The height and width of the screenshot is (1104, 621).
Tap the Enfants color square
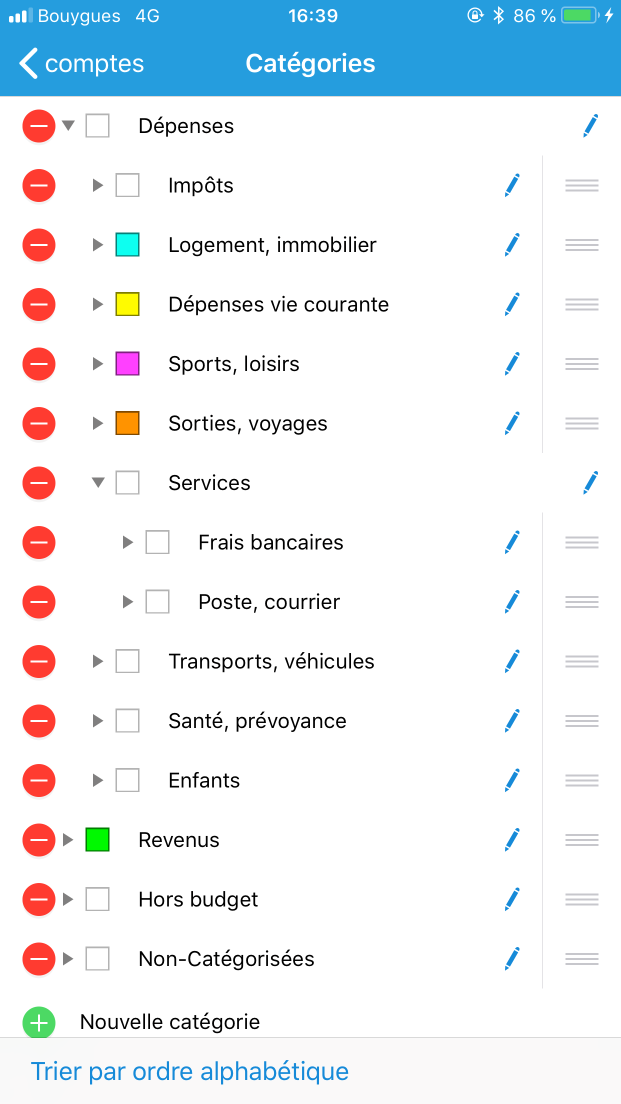(127, 781)
